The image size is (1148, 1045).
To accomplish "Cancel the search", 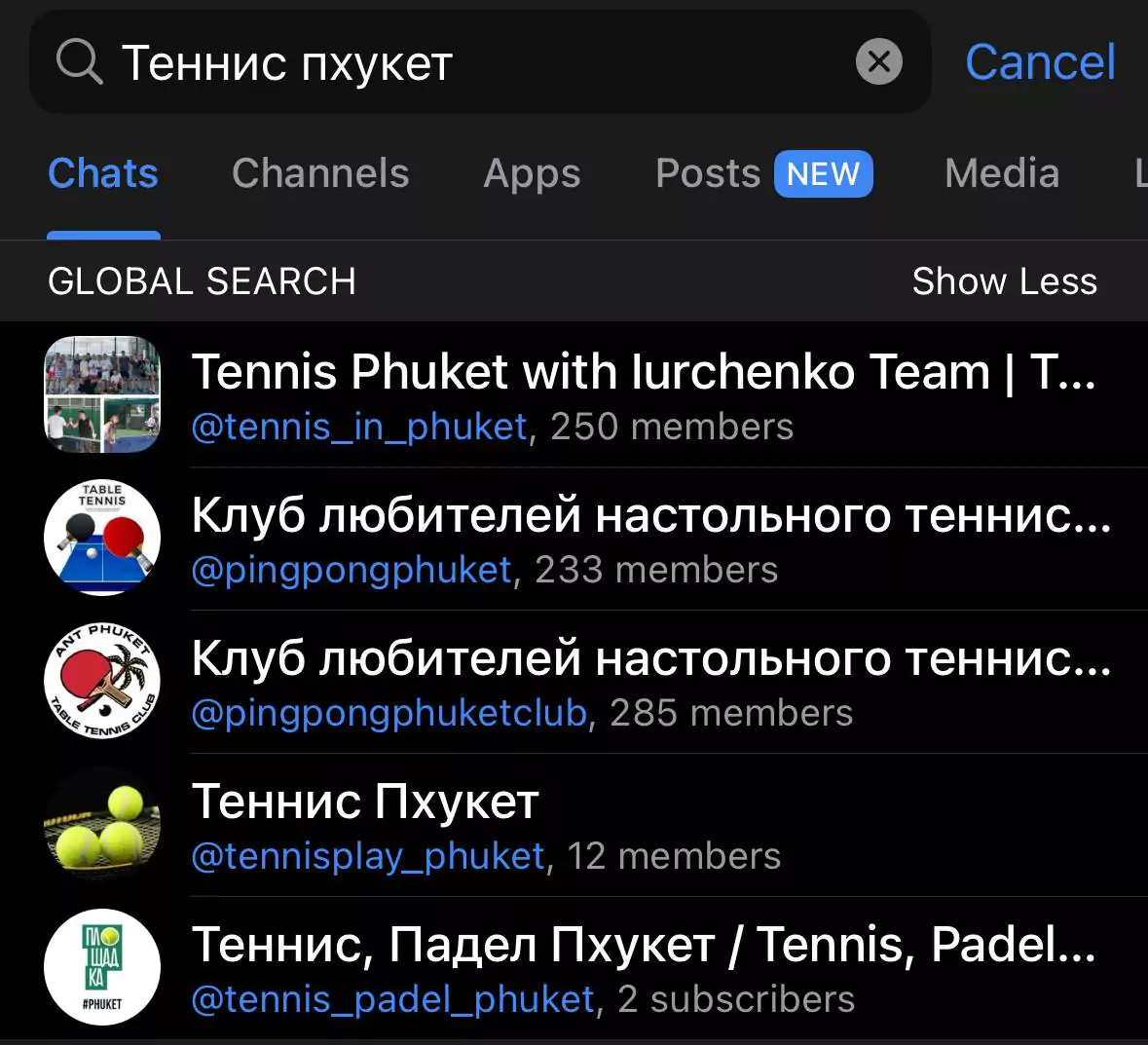I will (1039, 62).
